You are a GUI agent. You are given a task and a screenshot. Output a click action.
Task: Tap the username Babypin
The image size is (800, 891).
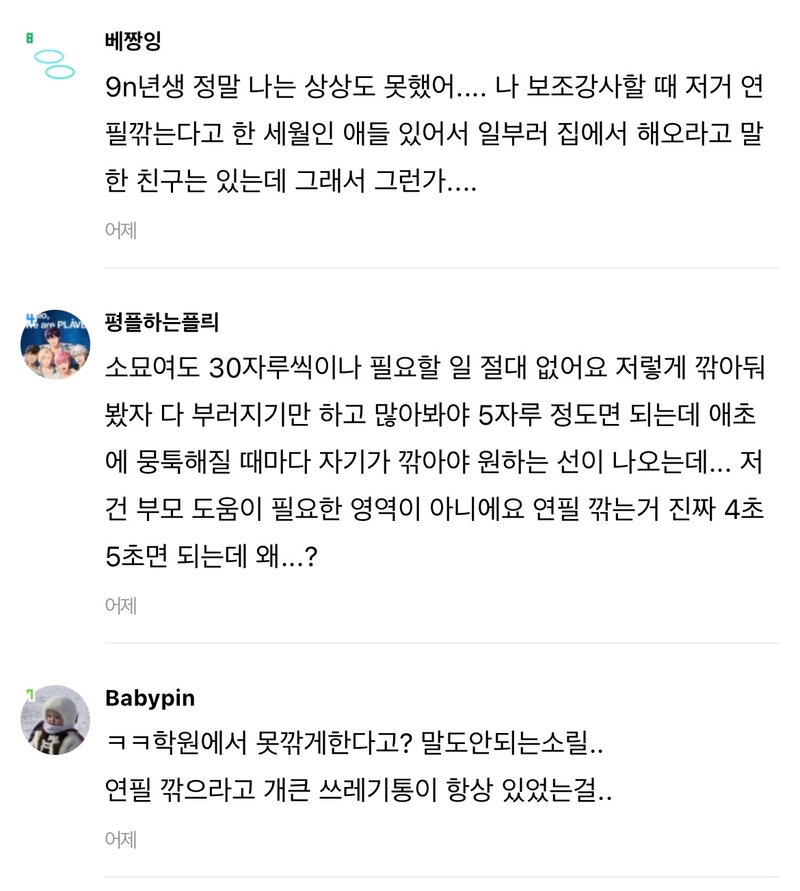pos(150,697)
